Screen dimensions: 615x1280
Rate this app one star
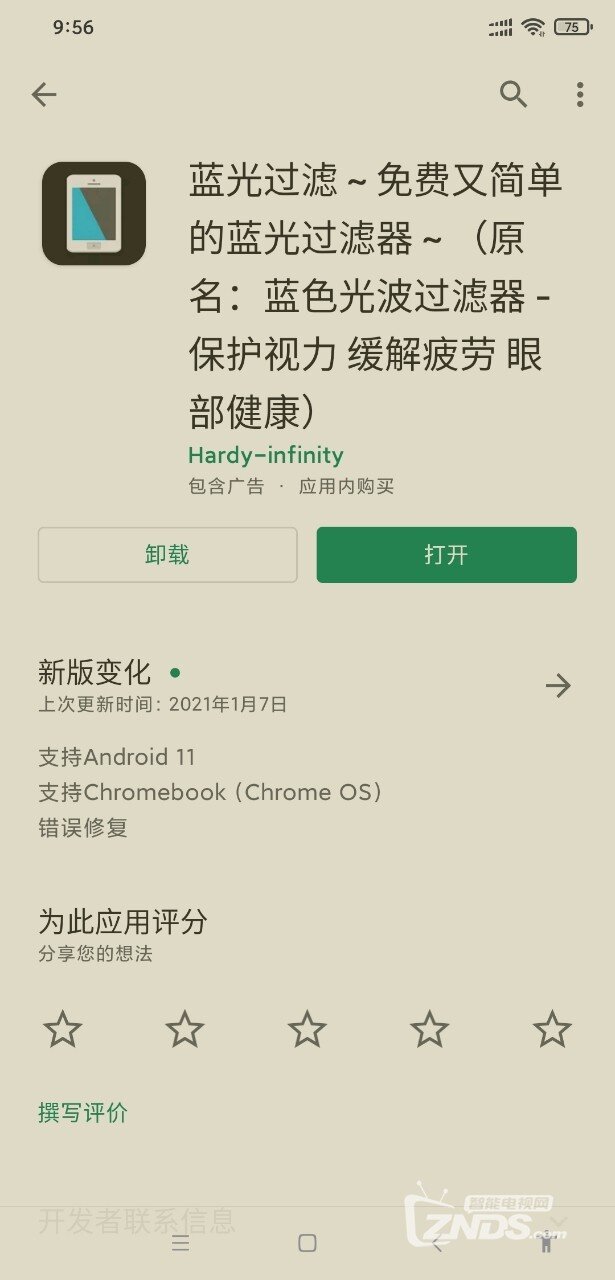click(63, 1029)
